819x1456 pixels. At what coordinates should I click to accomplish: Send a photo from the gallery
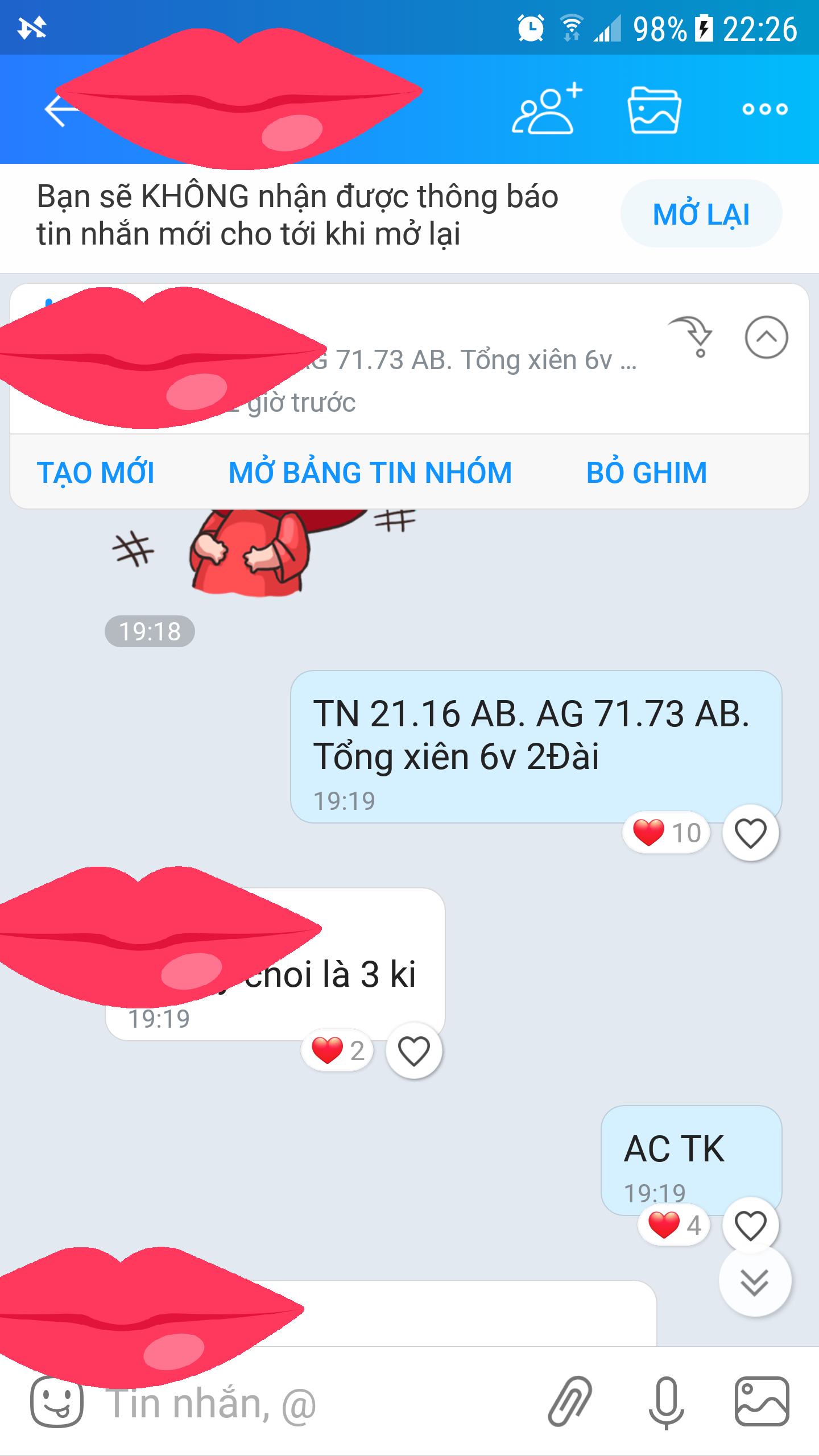coord(761,1401)
